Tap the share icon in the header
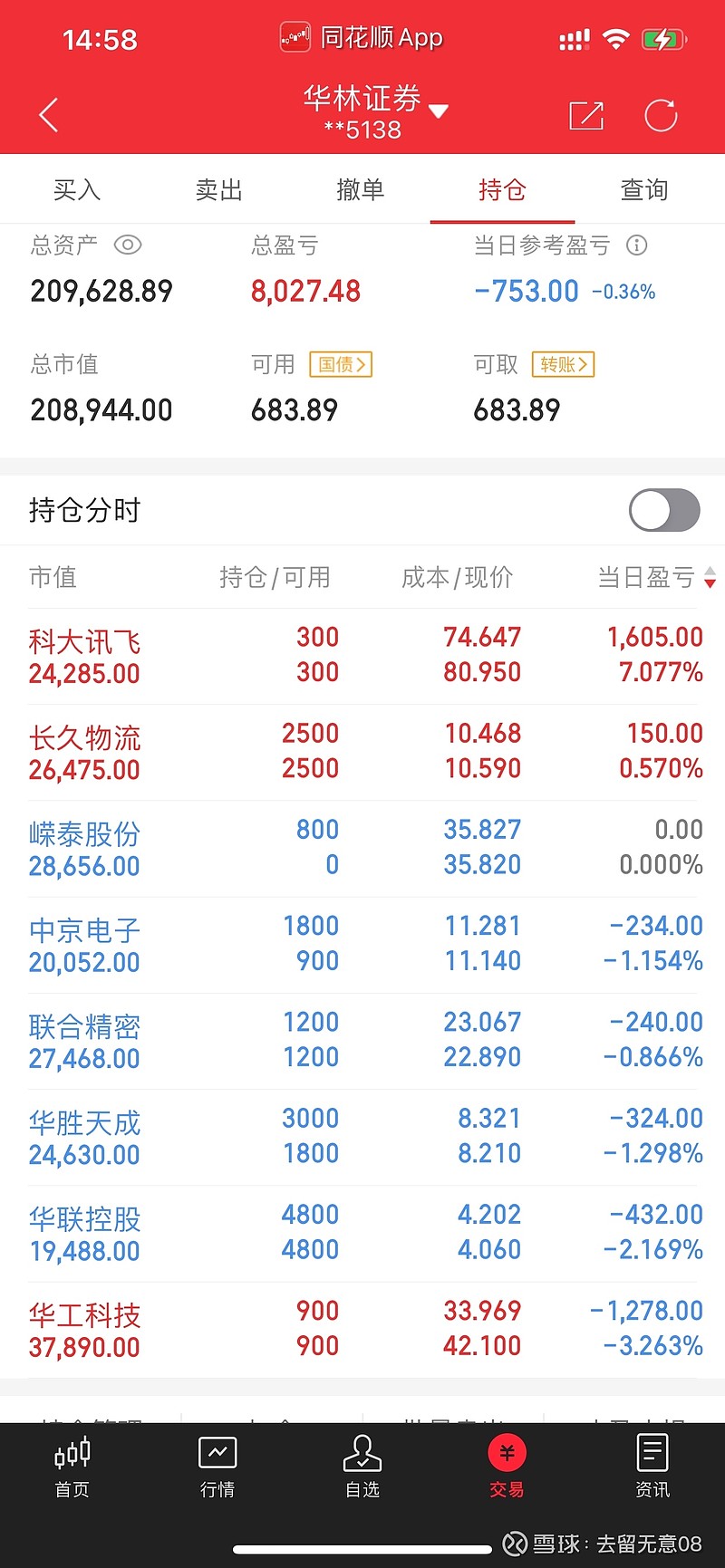Image resolution: width=725 pixels, height=1568 pixels. pyautogui.click(x=586, y=115)
